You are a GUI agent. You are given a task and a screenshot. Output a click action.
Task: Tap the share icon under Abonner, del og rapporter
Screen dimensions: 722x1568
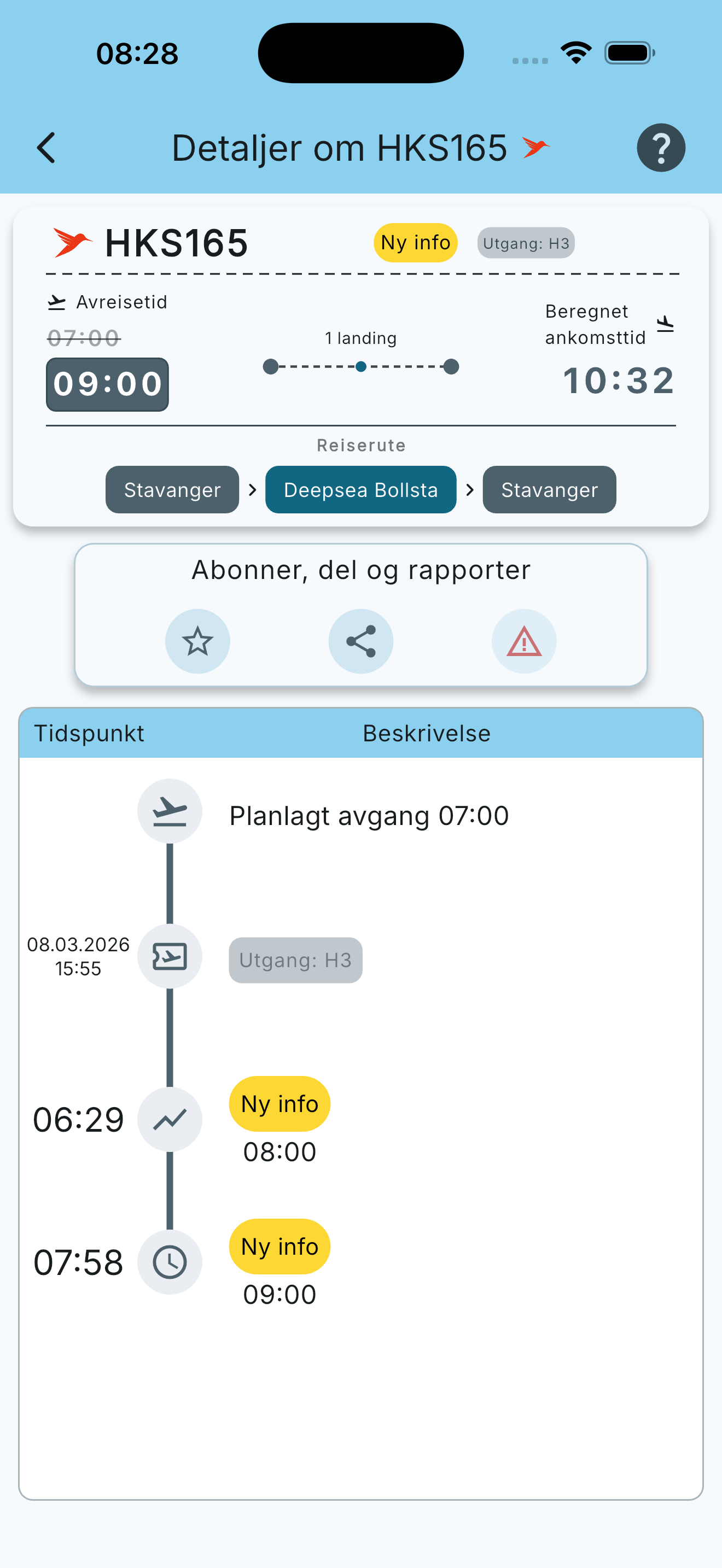(x=360, y=641)
